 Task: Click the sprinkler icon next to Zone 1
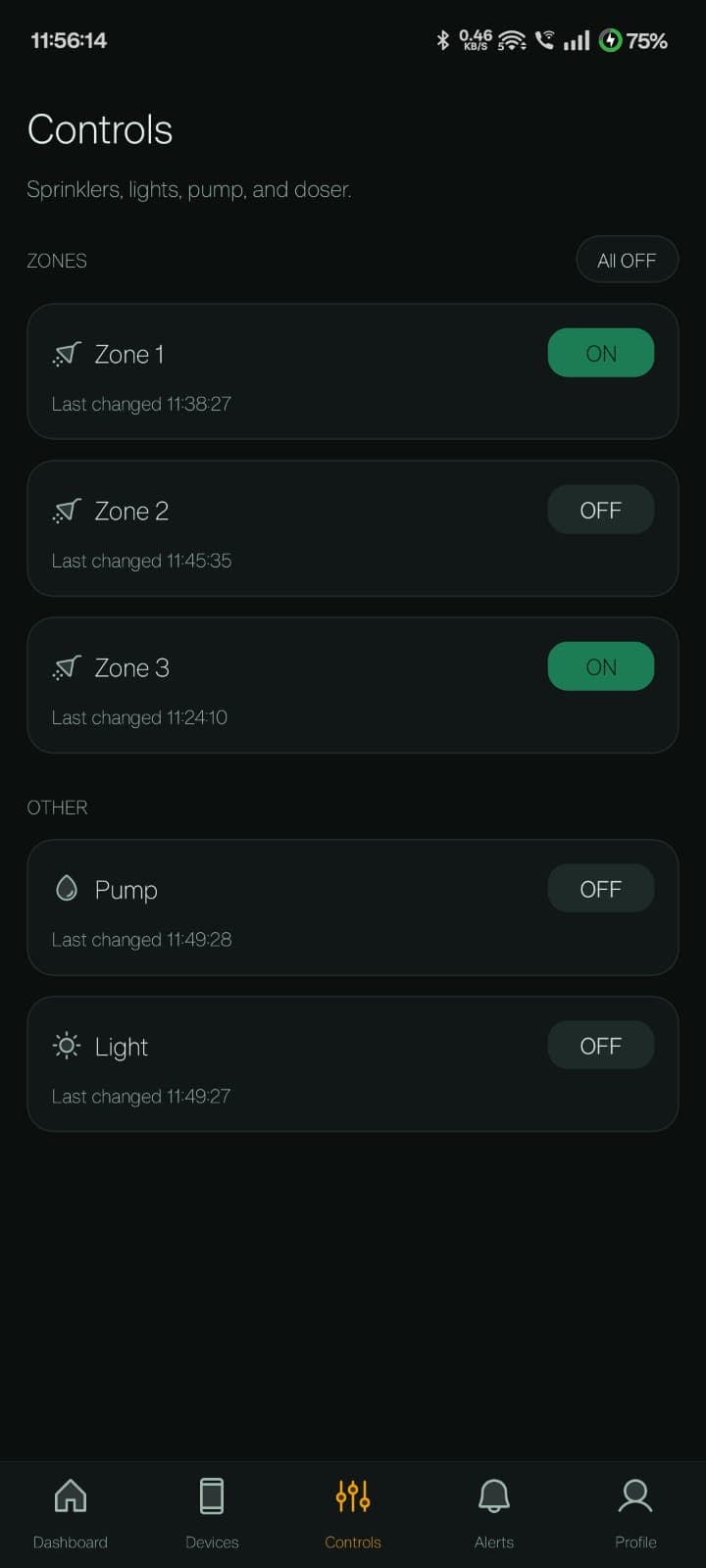[66, 354]
